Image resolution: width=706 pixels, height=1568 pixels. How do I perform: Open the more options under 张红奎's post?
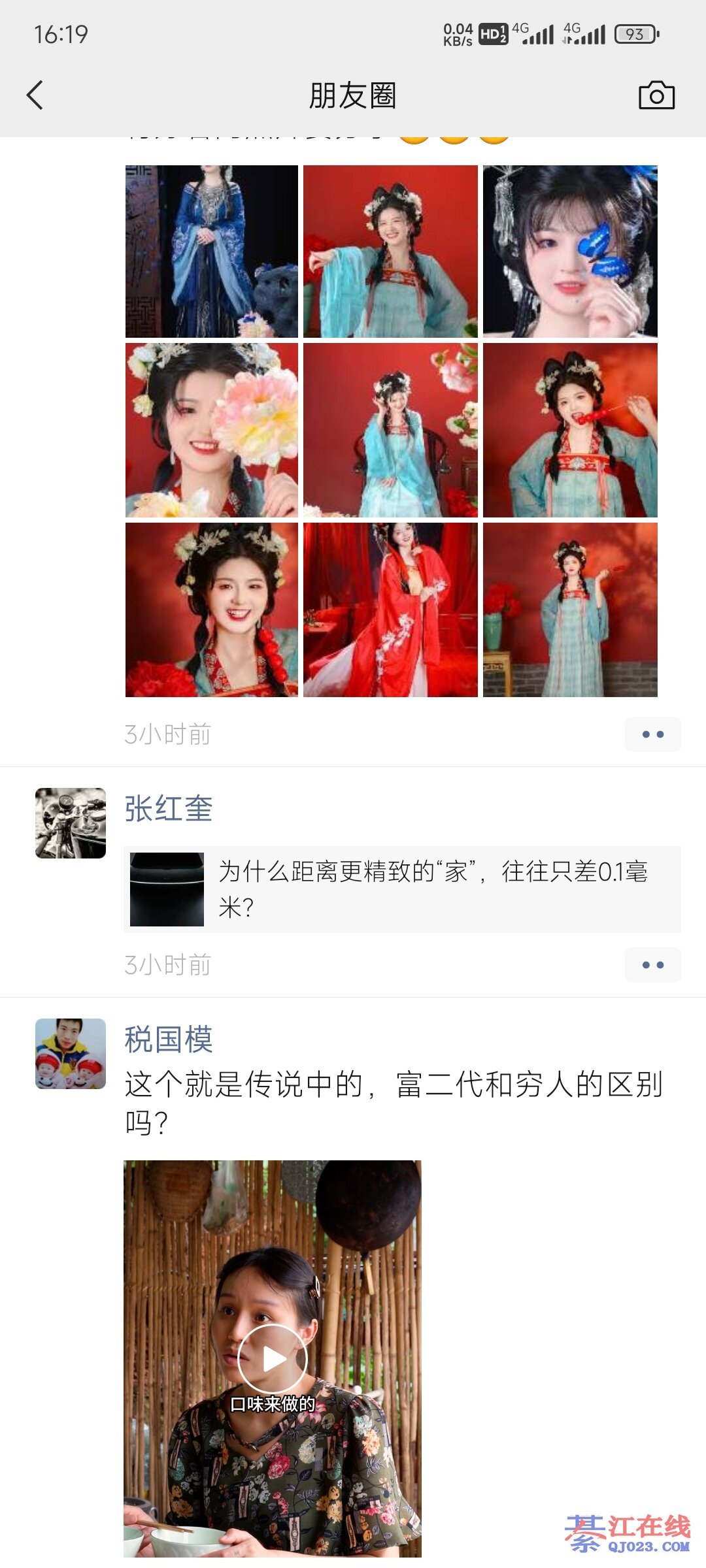652,965
